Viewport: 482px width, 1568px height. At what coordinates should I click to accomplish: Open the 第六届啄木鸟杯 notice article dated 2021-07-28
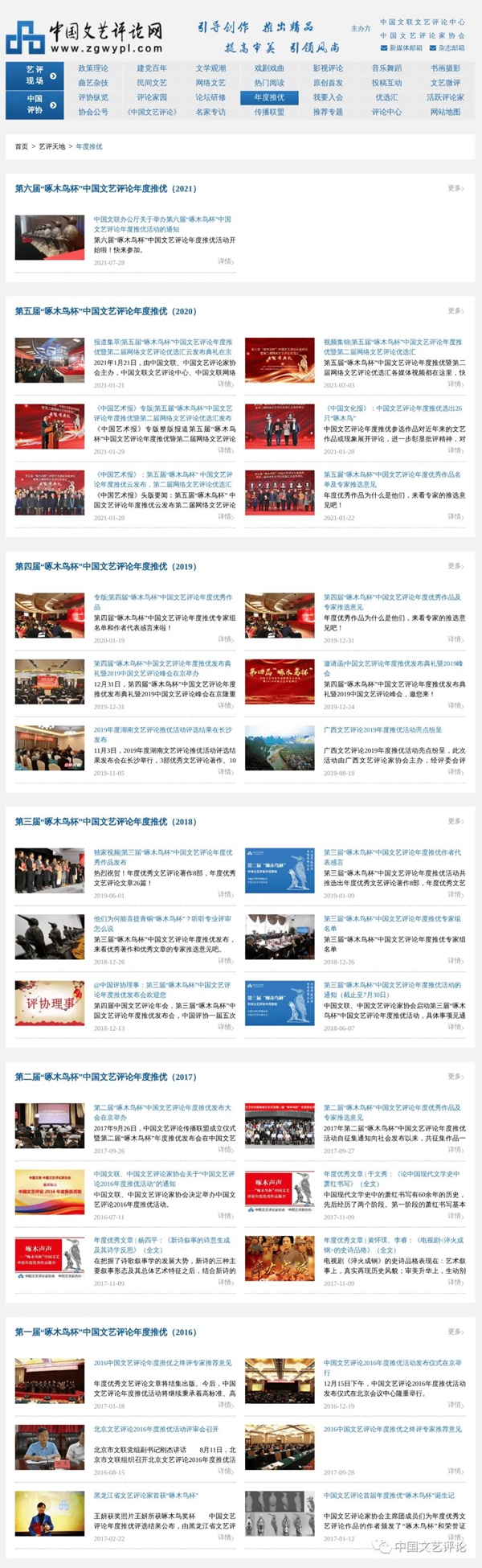click(162, 224)
